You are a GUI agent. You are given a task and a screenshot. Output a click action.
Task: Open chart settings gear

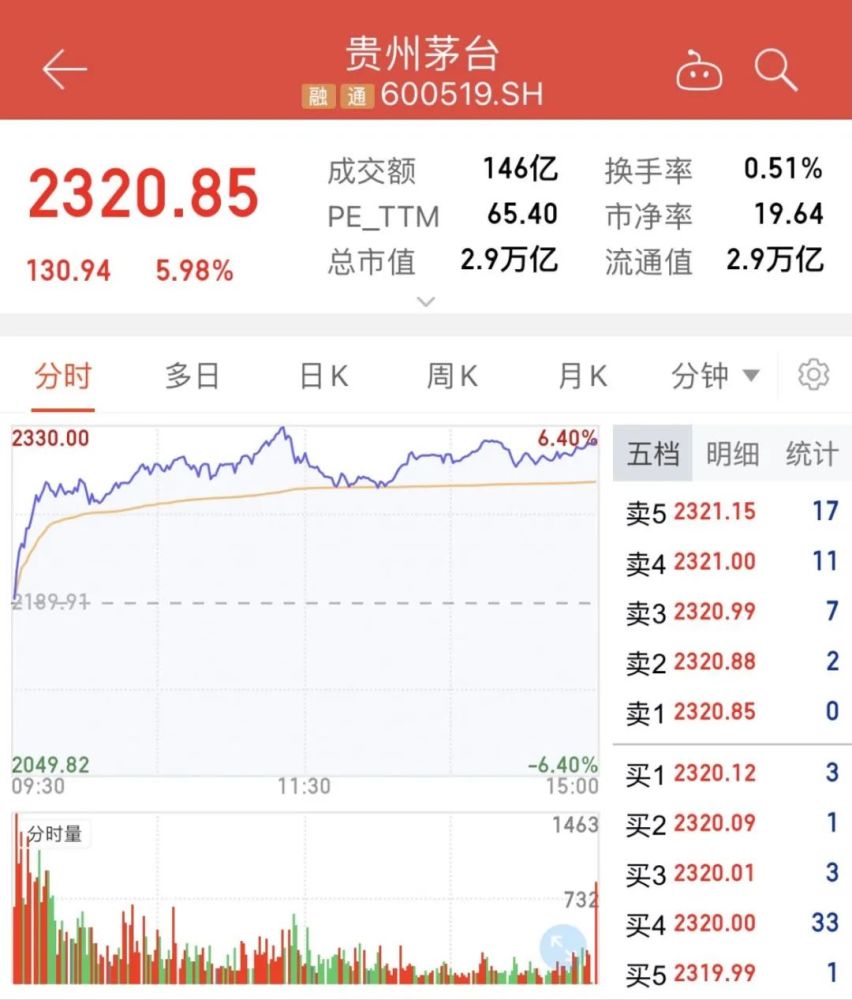(x=814, y=375)
